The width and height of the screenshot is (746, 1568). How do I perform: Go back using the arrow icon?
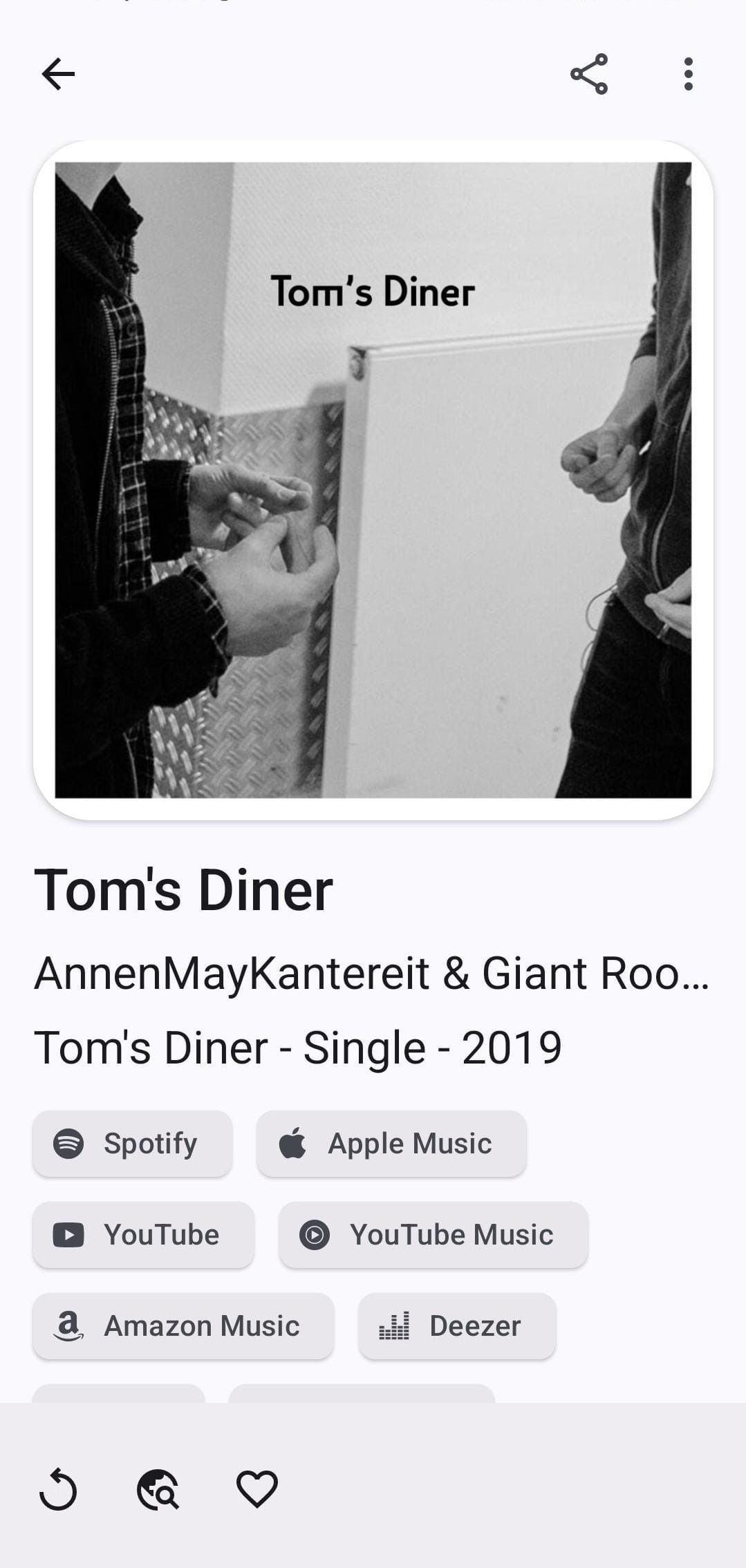[x=58, y=74]
